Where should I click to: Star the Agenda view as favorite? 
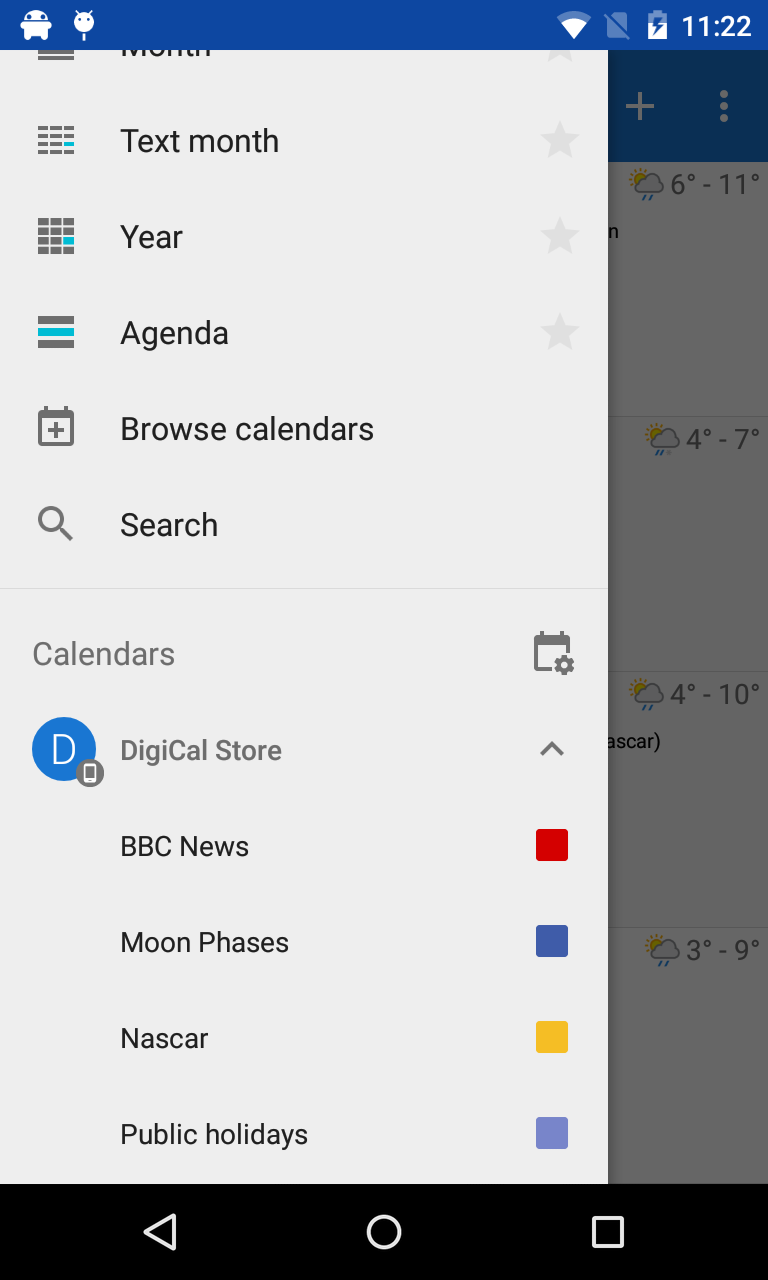(x=560, y=333)
